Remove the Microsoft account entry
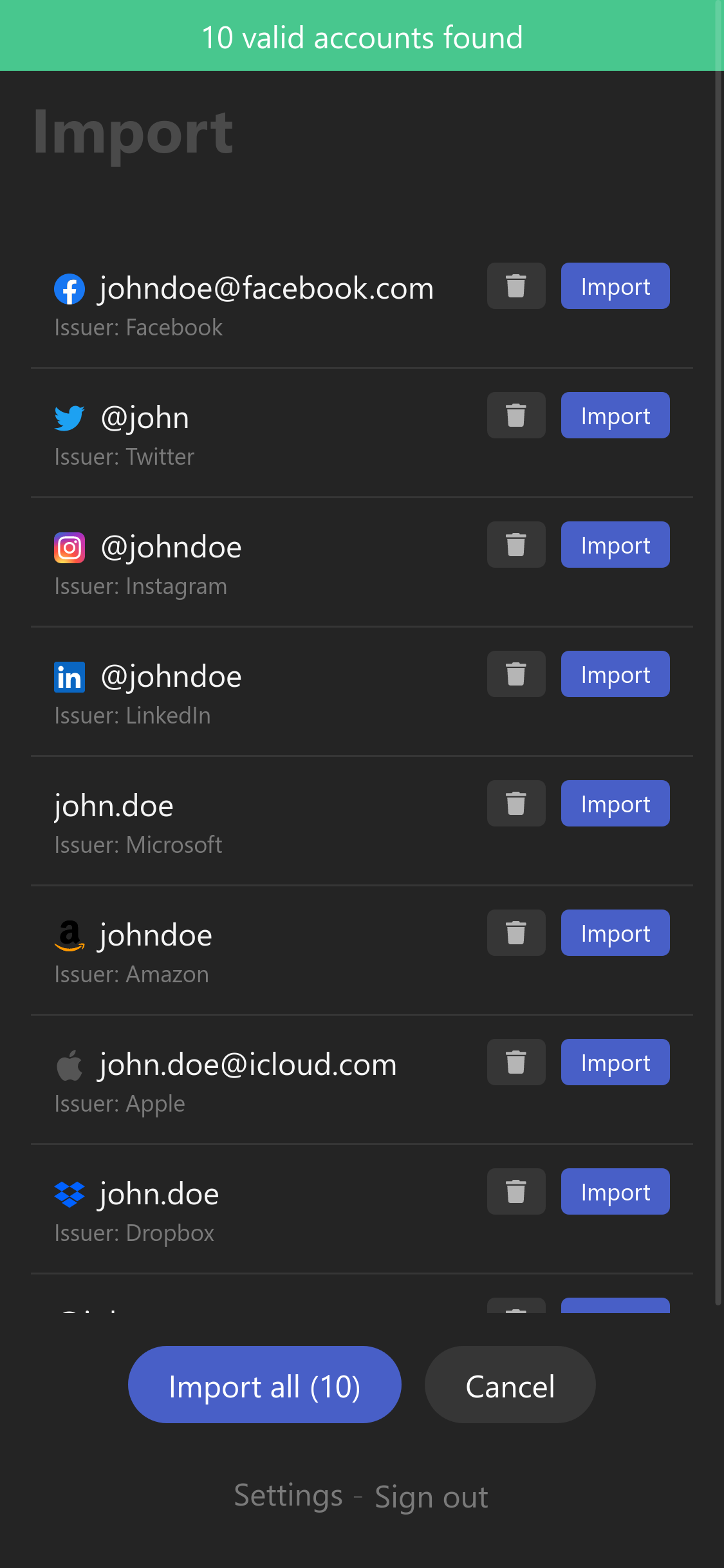Viewport: 724px width, 1568px height. click(x=515, y=803)
